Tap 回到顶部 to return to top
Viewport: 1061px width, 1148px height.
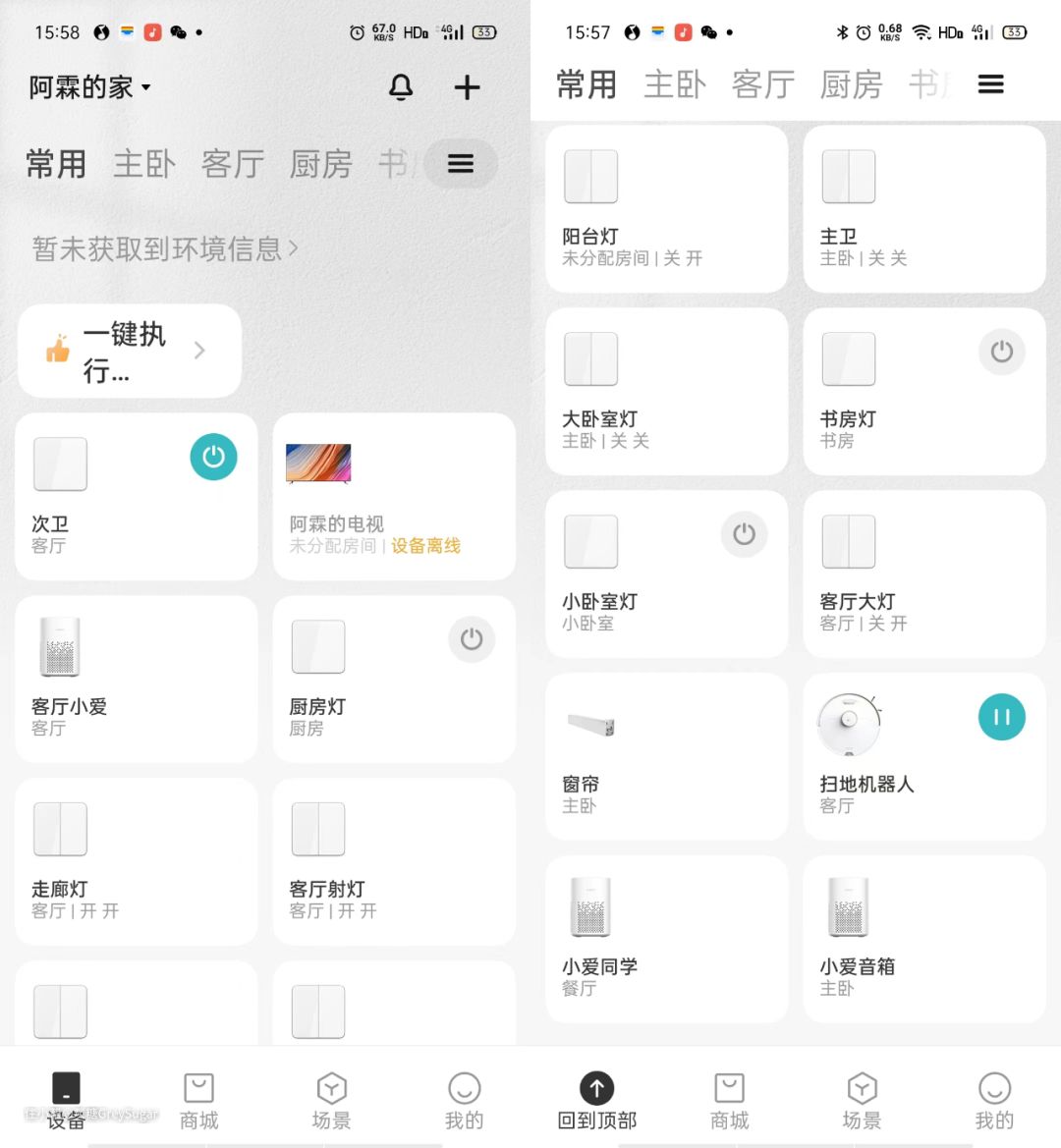[x=596, y=1100]
